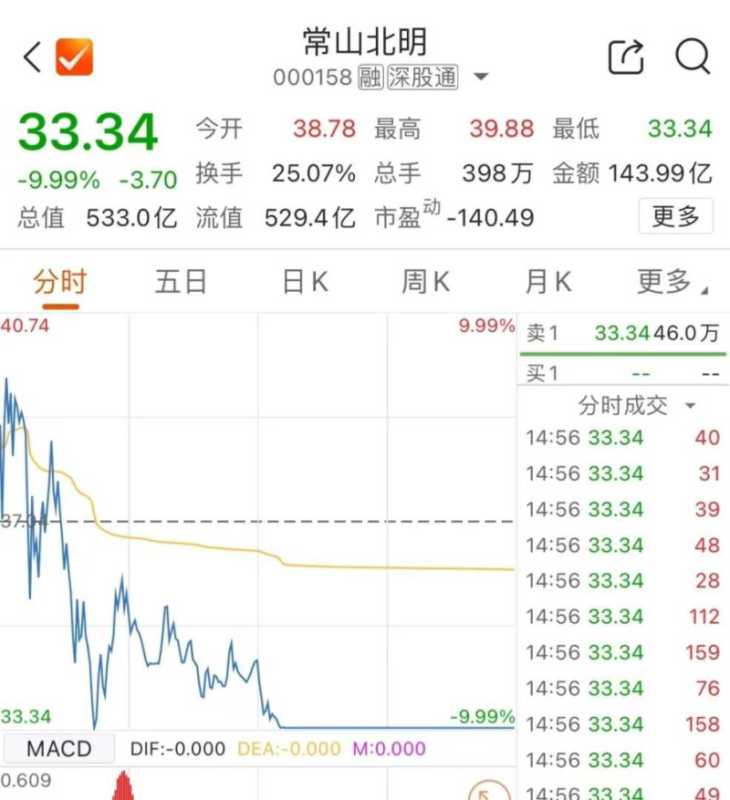The image size is (730, 800).
Task: Open the 分时成交 dropdown
Action: coord(636,405)
